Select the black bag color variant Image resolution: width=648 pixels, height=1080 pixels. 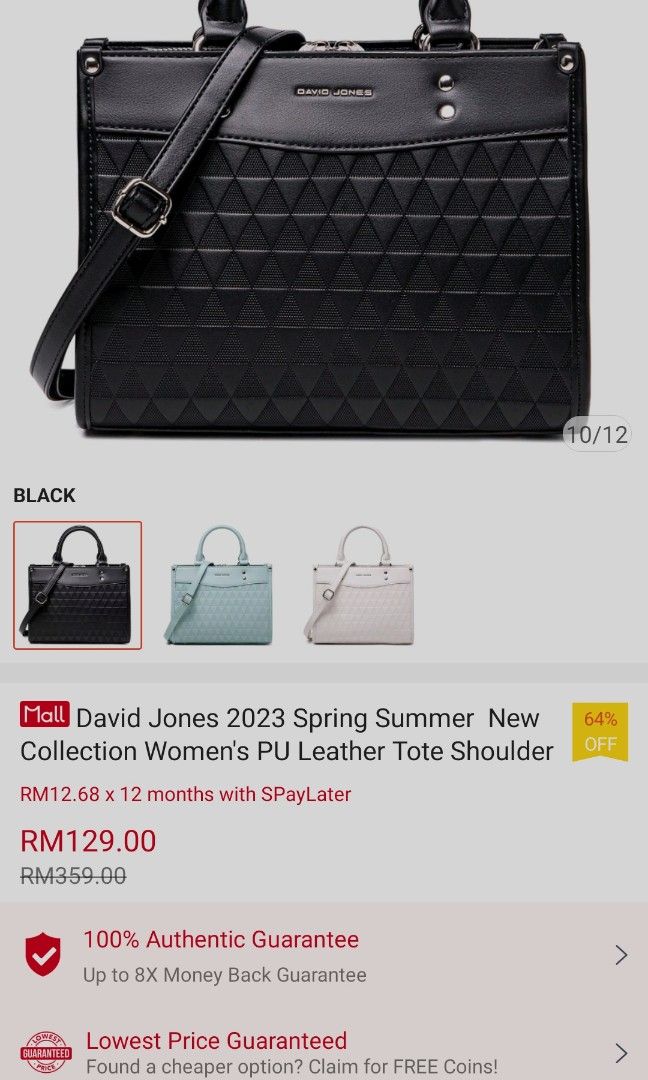point(78,585)
